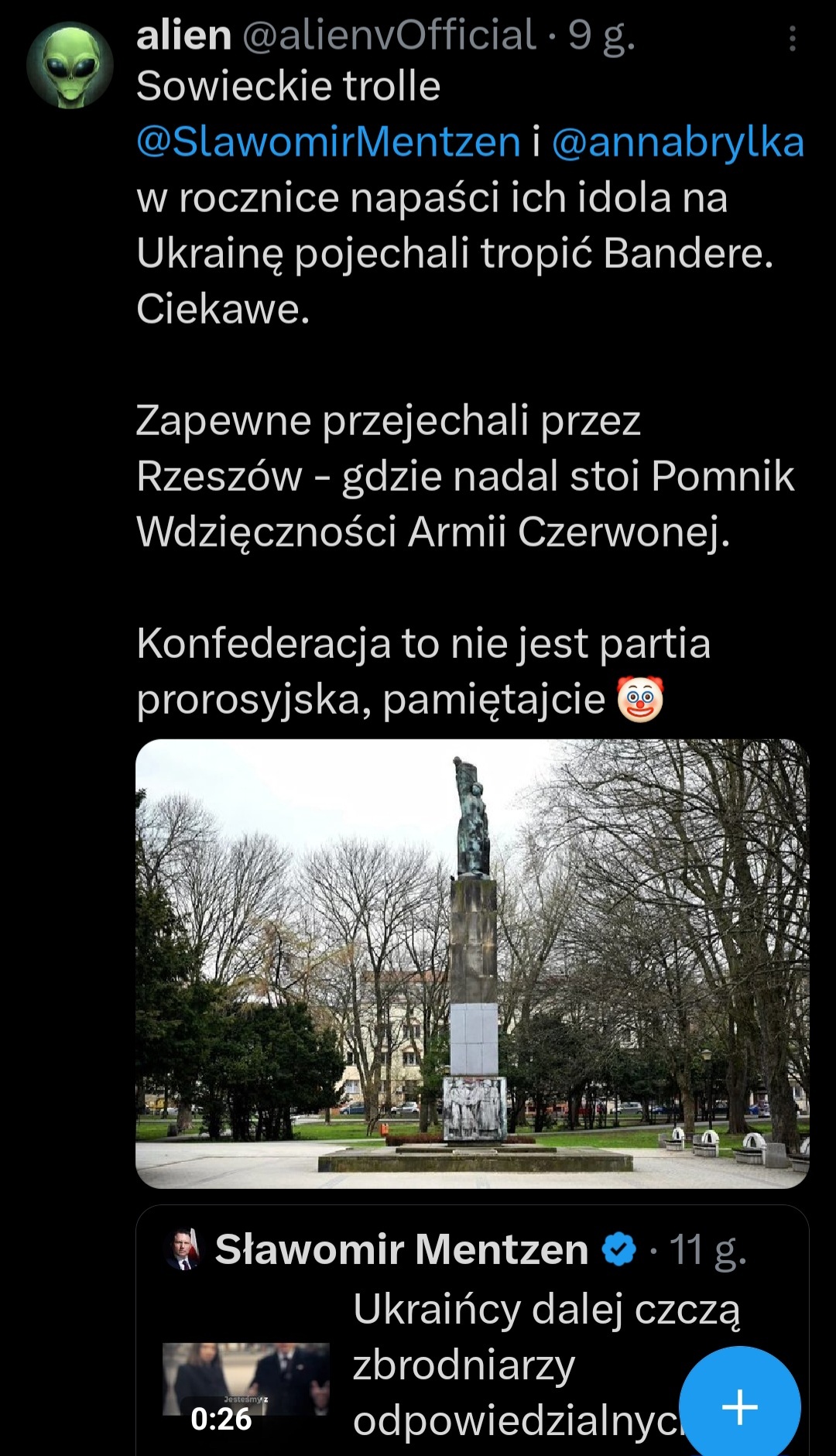836x1456 pixels.
Task: Open the alien profile avatar
Action: tap(70, 65)
